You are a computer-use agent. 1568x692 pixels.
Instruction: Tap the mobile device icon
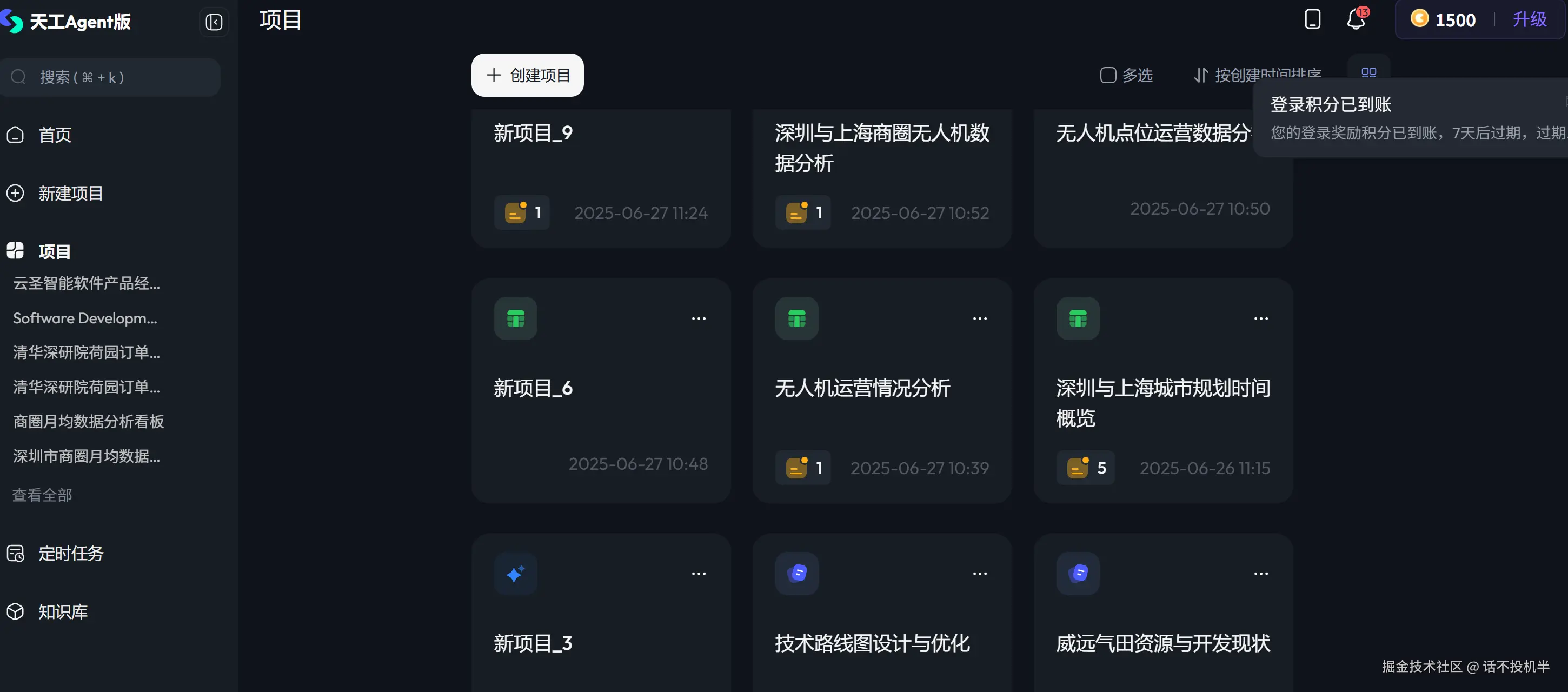(x=1312, y=19)
